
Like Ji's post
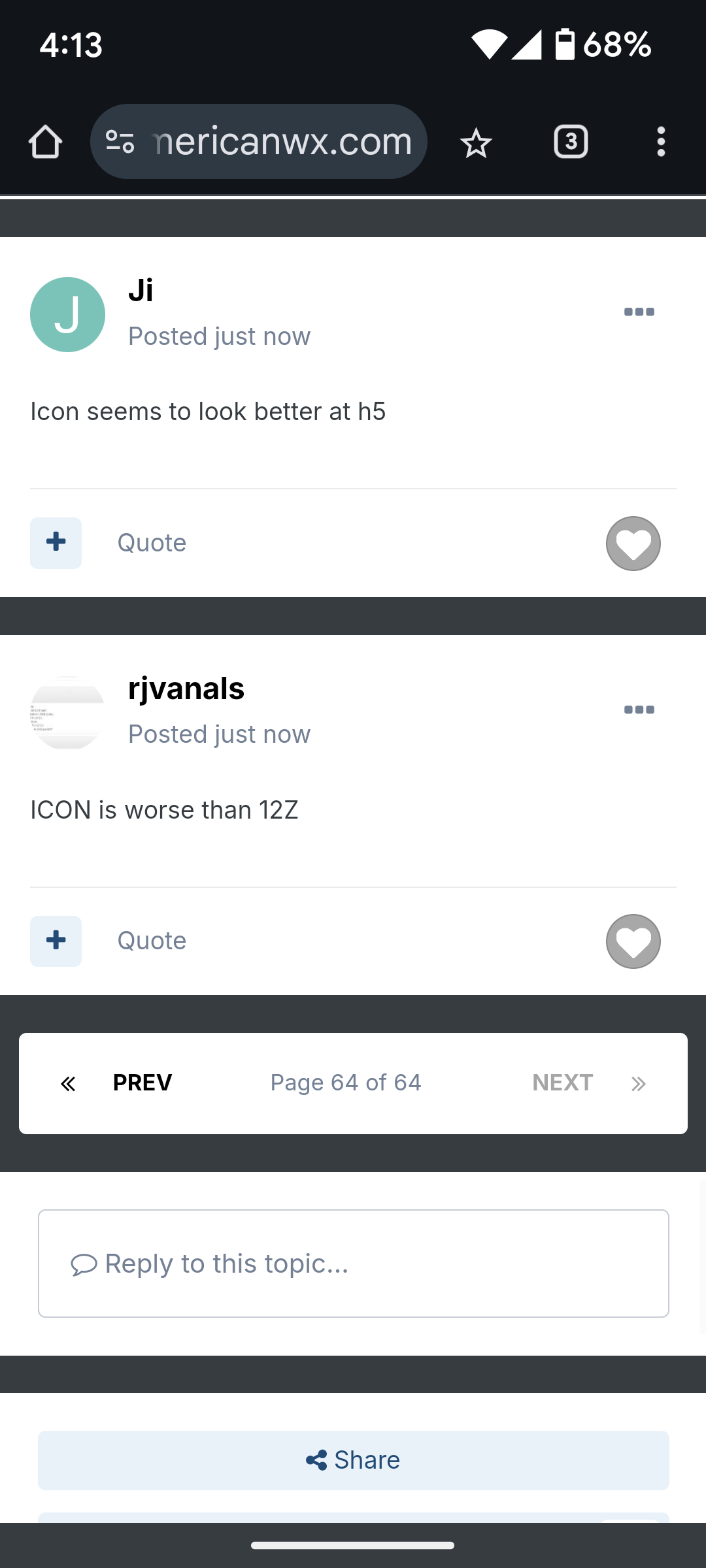click(x=633, y=544)
